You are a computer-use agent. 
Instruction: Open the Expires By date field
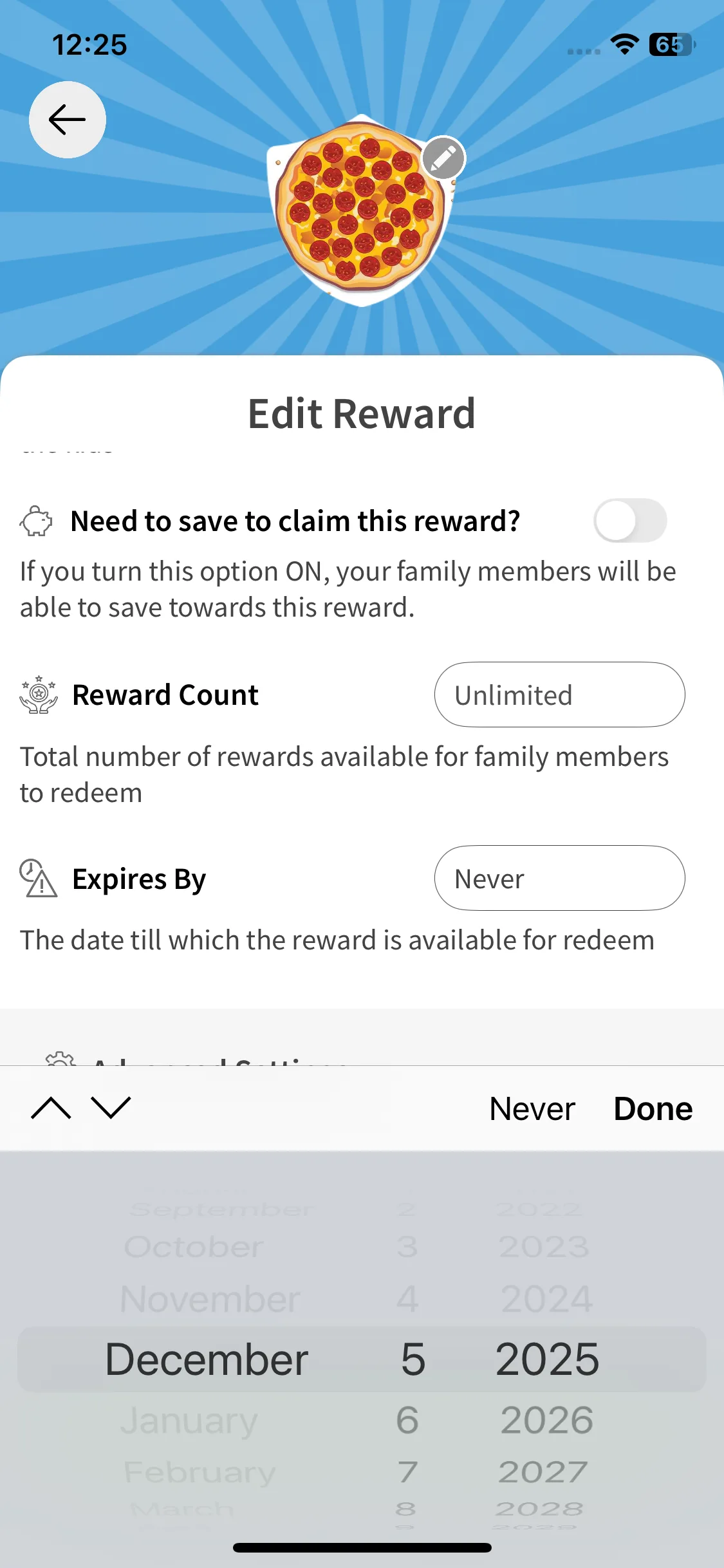pos(559,878)
